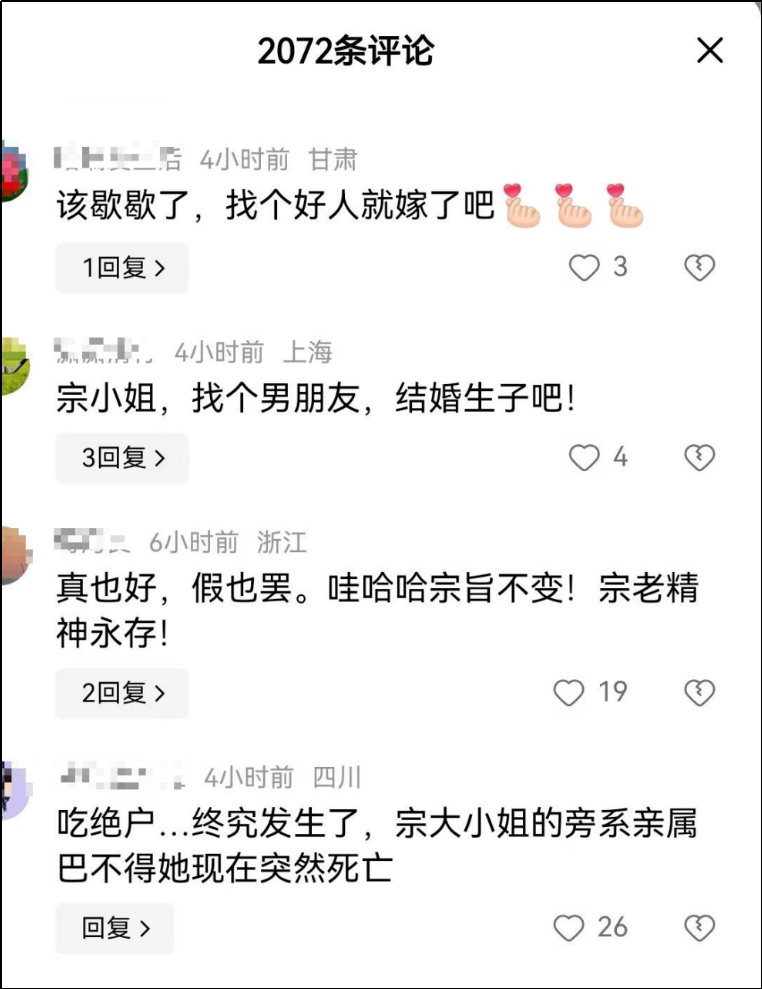Open the Sichuan commenter's profile avatar
This screenshot has height=989, width=762.
12,790
